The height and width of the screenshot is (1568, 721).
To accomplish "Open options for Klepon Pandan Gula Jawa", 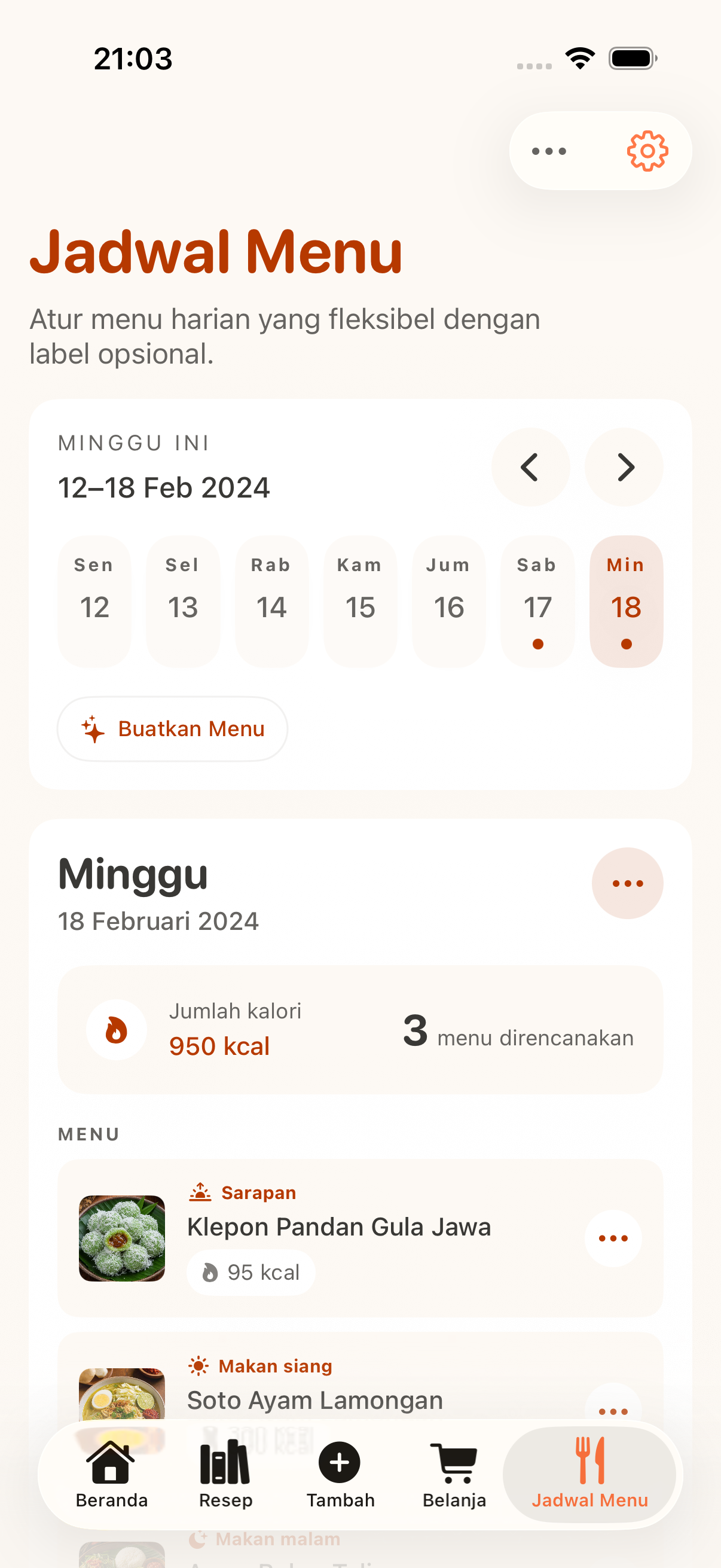I will point(613,1238).
